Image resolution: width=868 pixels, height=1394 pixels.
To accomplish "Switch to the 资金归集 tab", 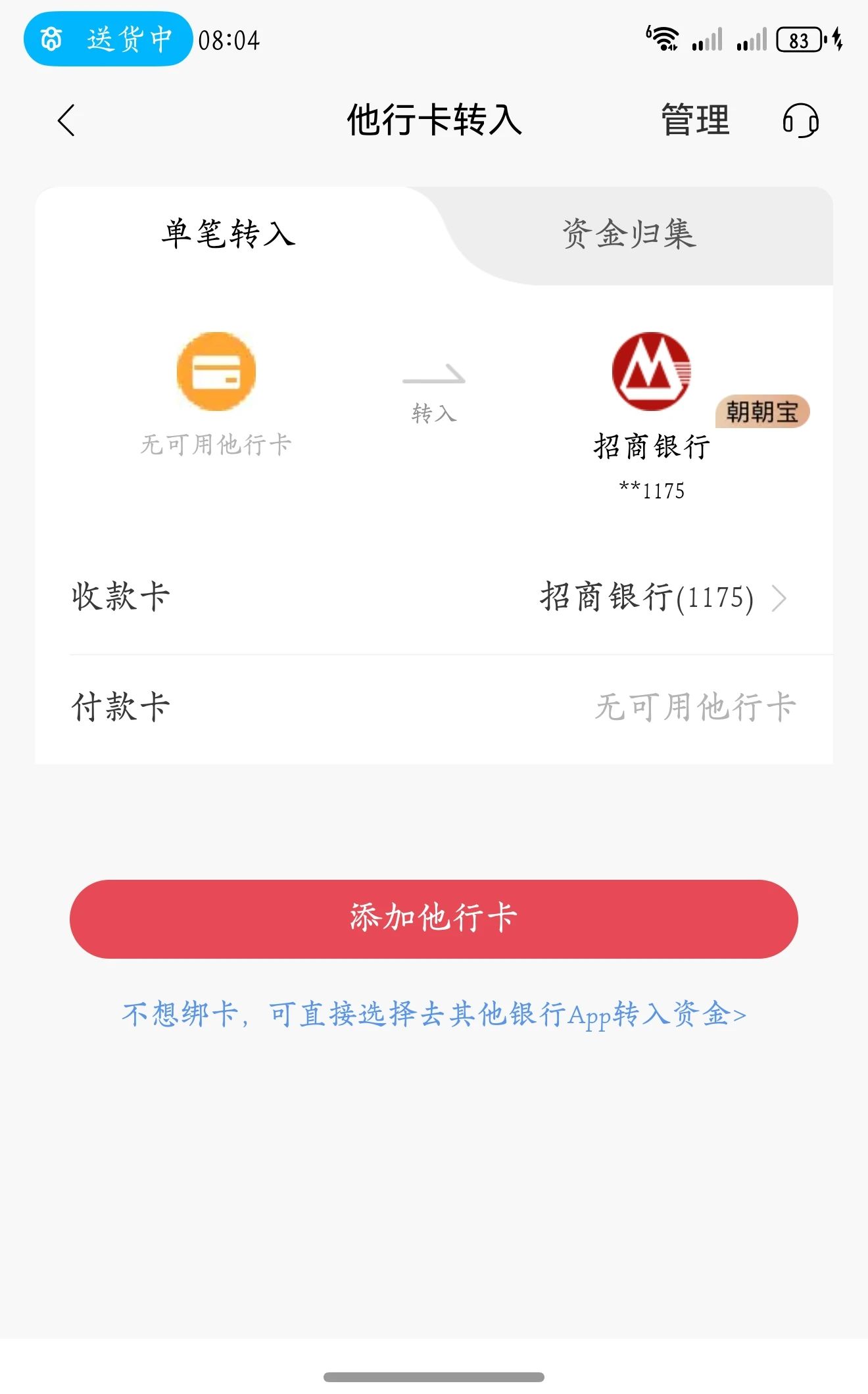I will pos(629,234).
